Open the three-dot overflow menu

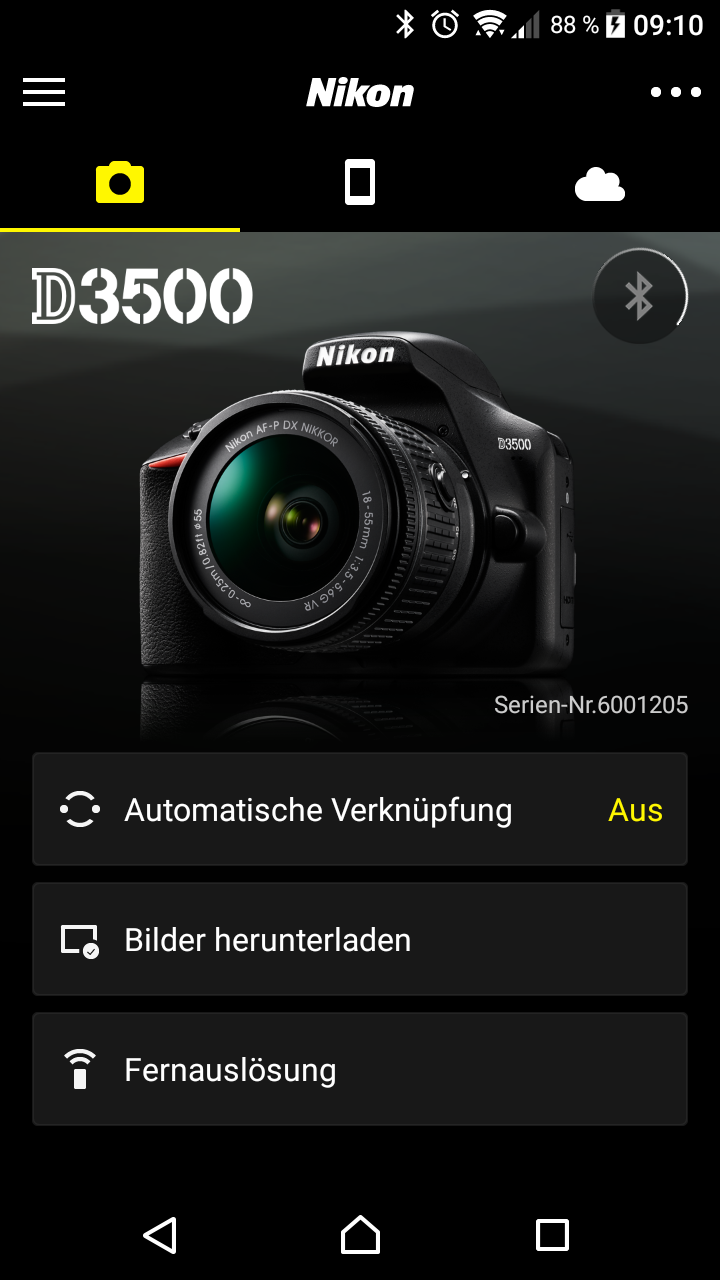click(x=675, y=92)
